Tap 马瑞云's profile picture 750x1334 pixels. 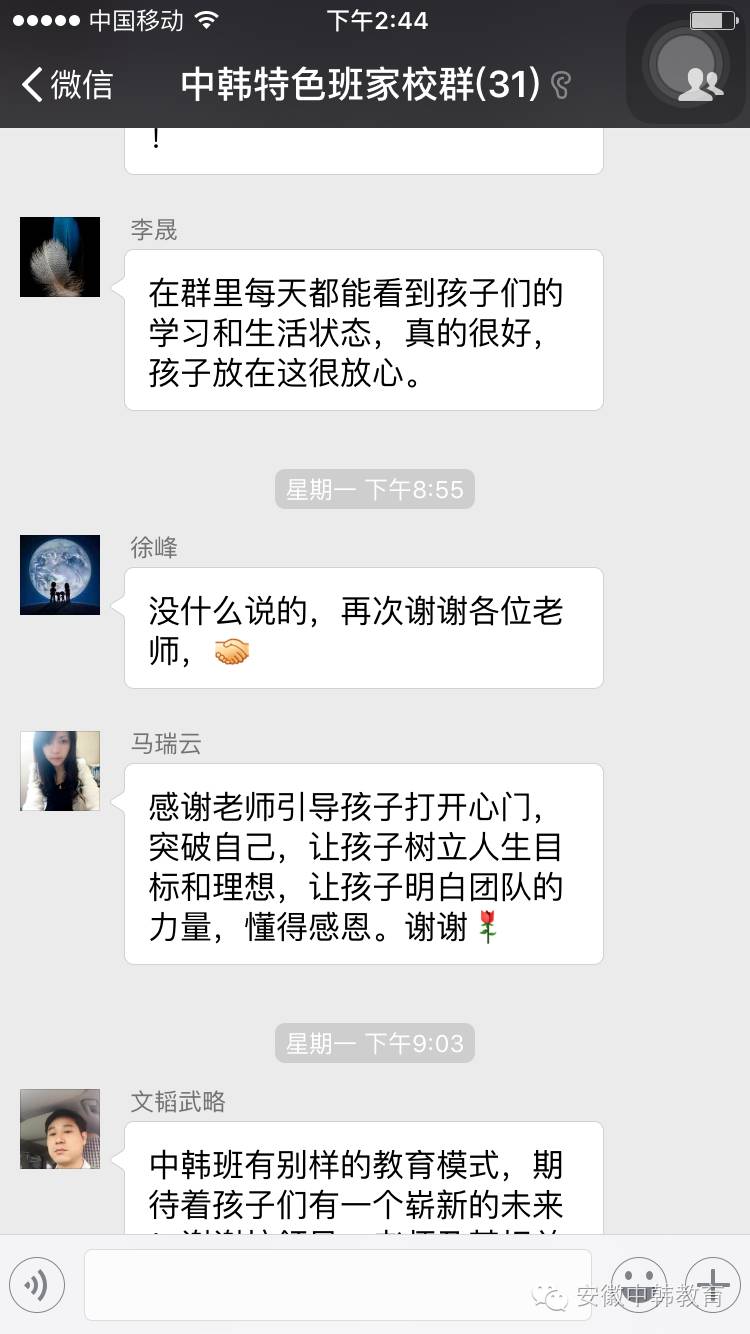(60, 771)
